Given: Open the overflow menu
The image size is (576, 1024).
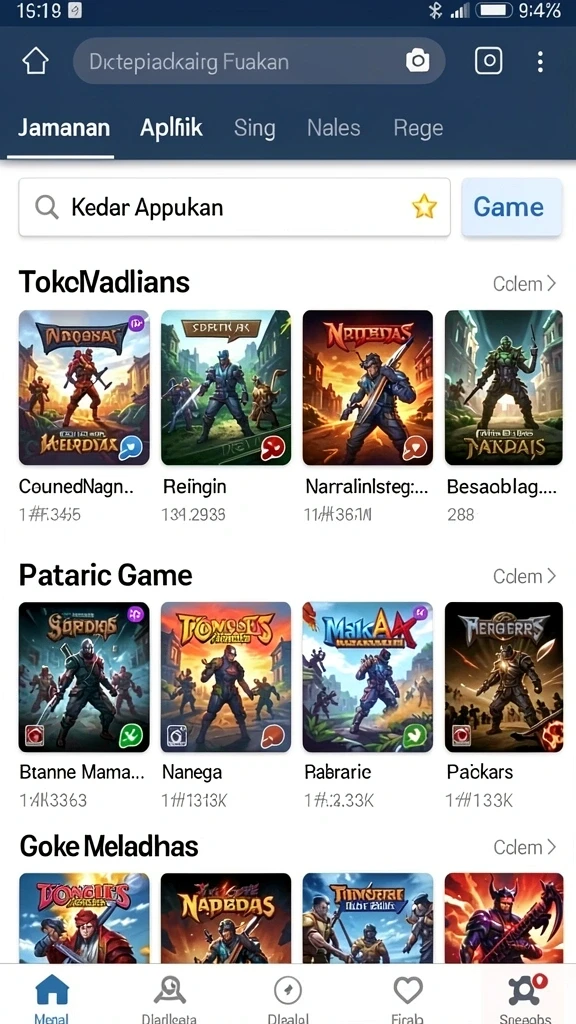Looking at the screenshot, I should pyautogui.click(x=539, y=61).
